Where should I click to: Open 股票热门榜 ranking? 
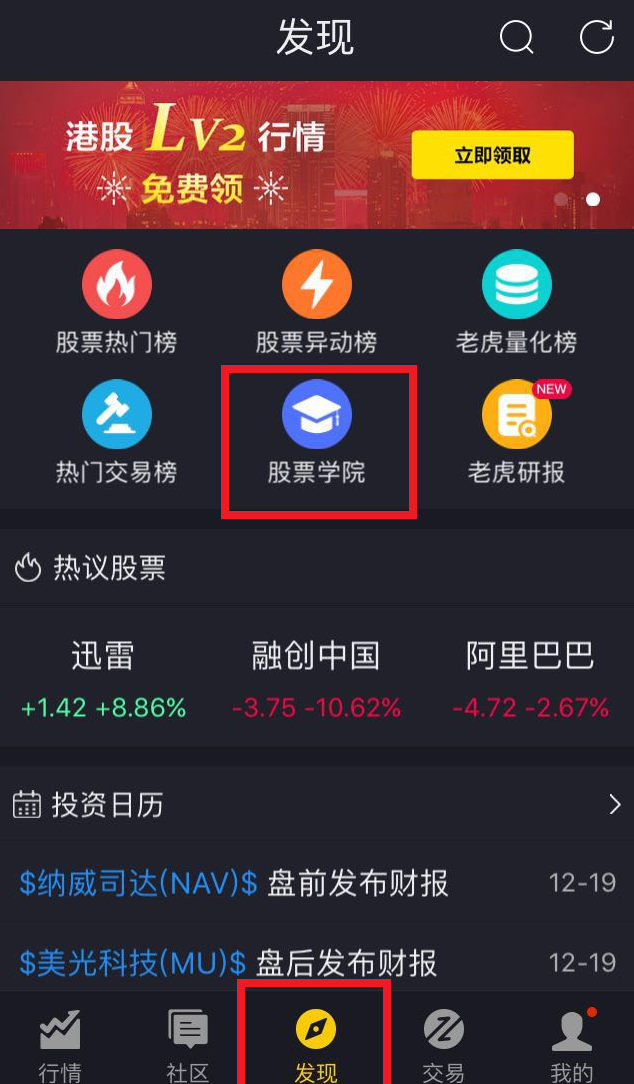(117, 302)
